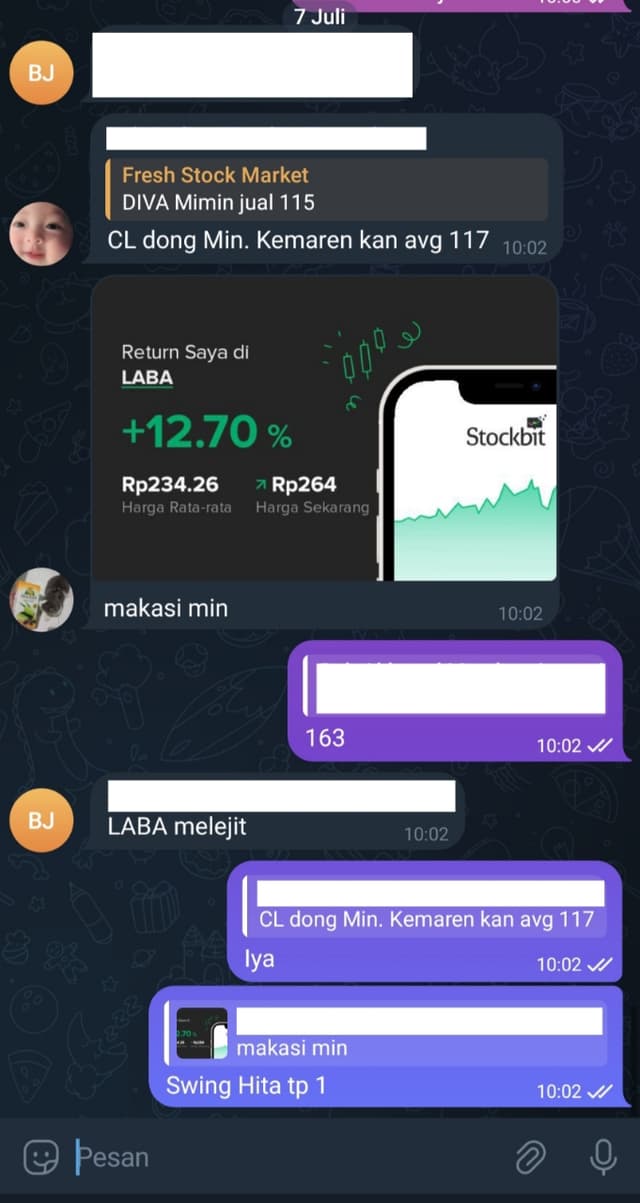Open quoted makasi min reply preview
Screen dimensions: 640x1203
coord(386,1034)
